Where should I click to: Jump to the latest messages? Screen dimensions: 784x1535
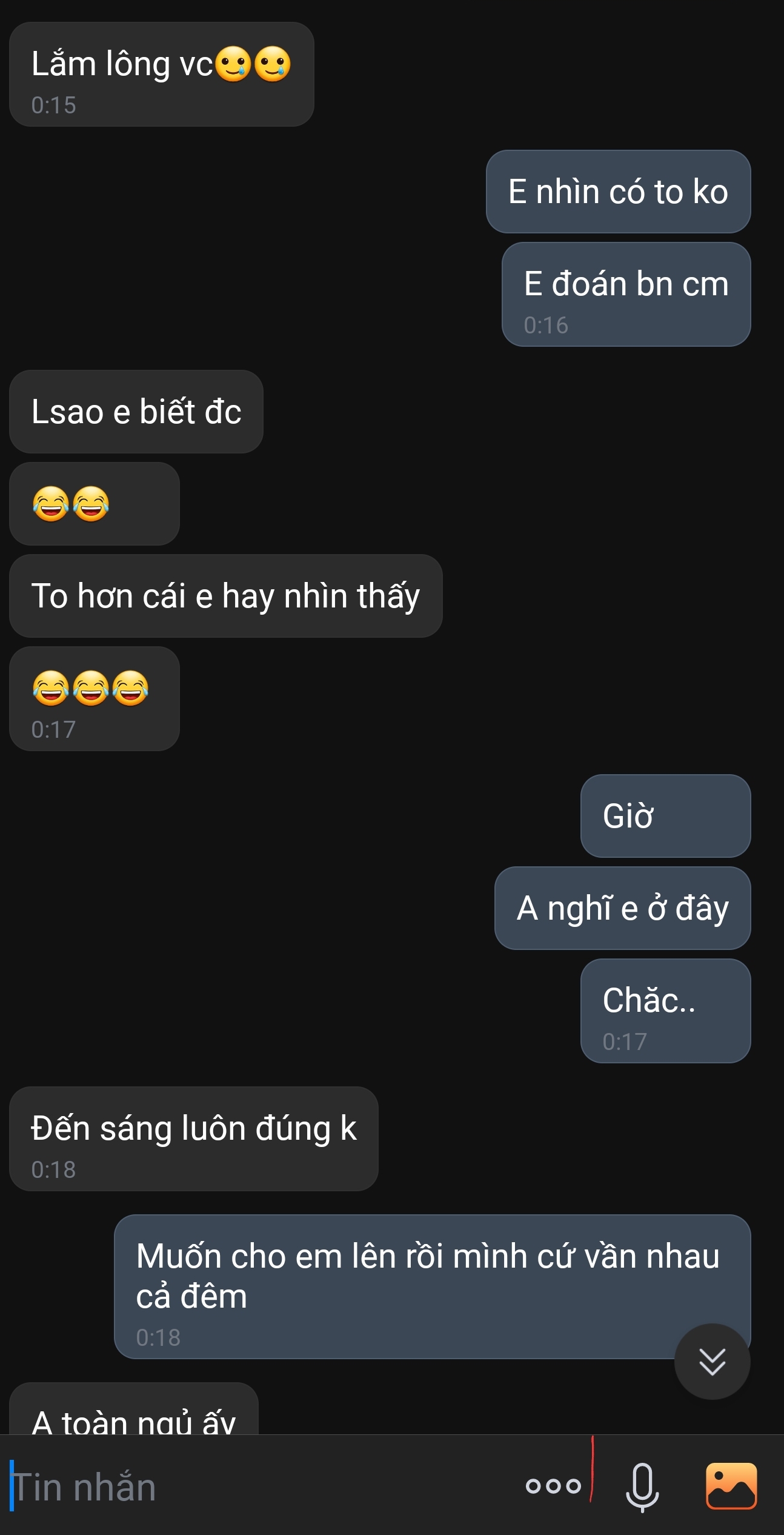712,1362
